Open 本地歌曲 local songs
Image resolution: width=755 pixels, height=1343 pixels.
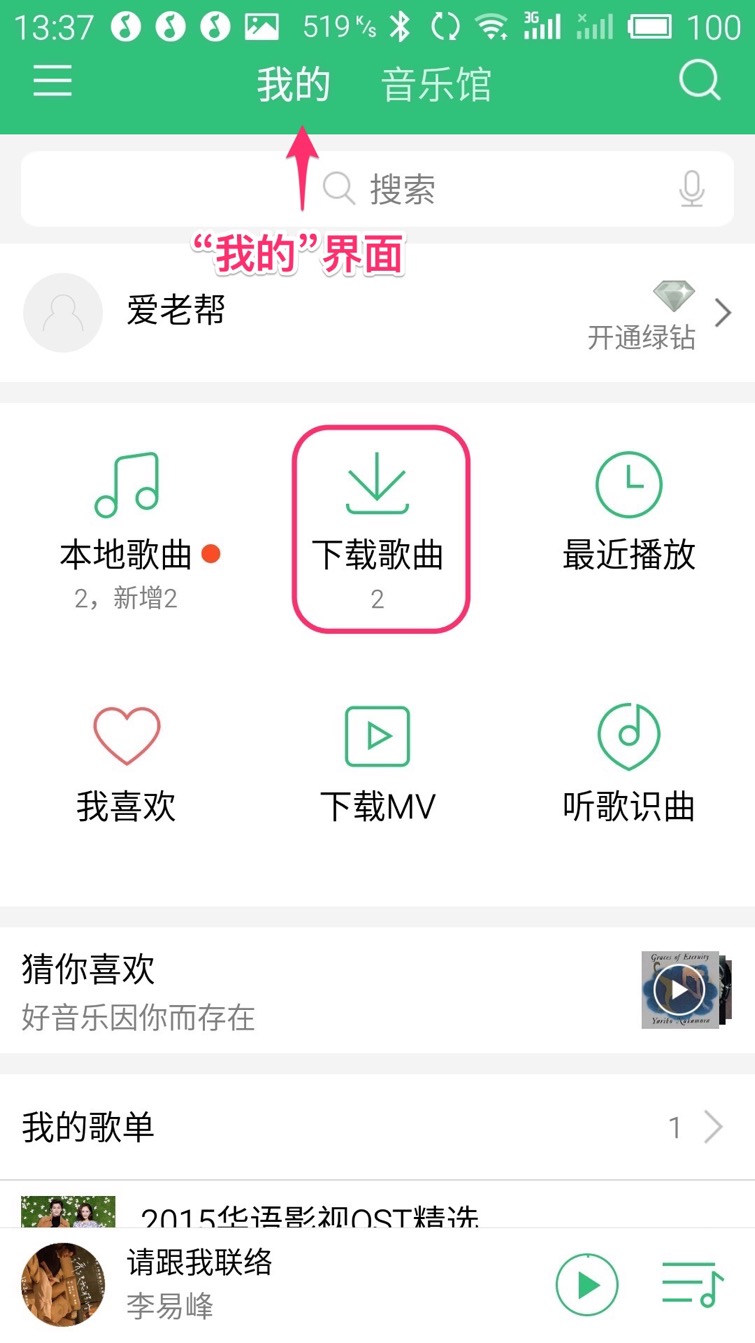126,530
